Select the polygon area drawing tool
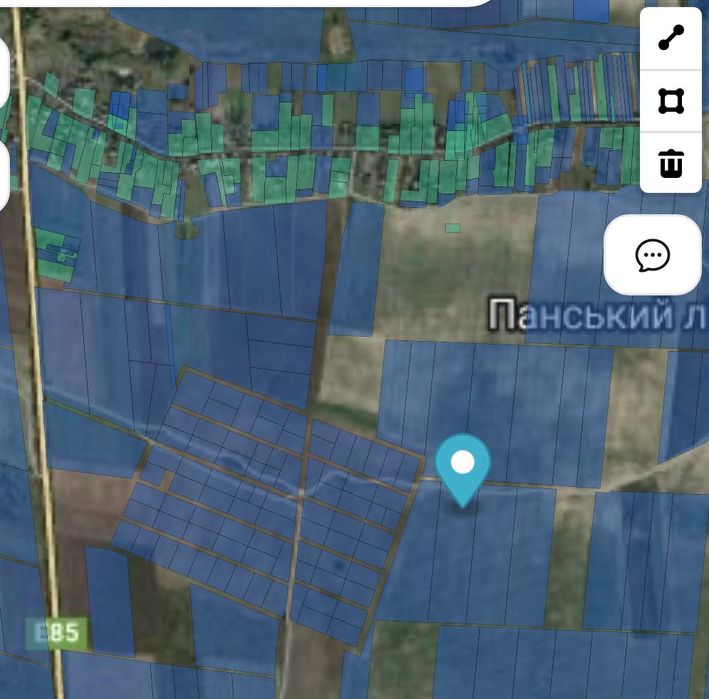The width and height of the screenshot is (709, 699). tap(670, 101)
